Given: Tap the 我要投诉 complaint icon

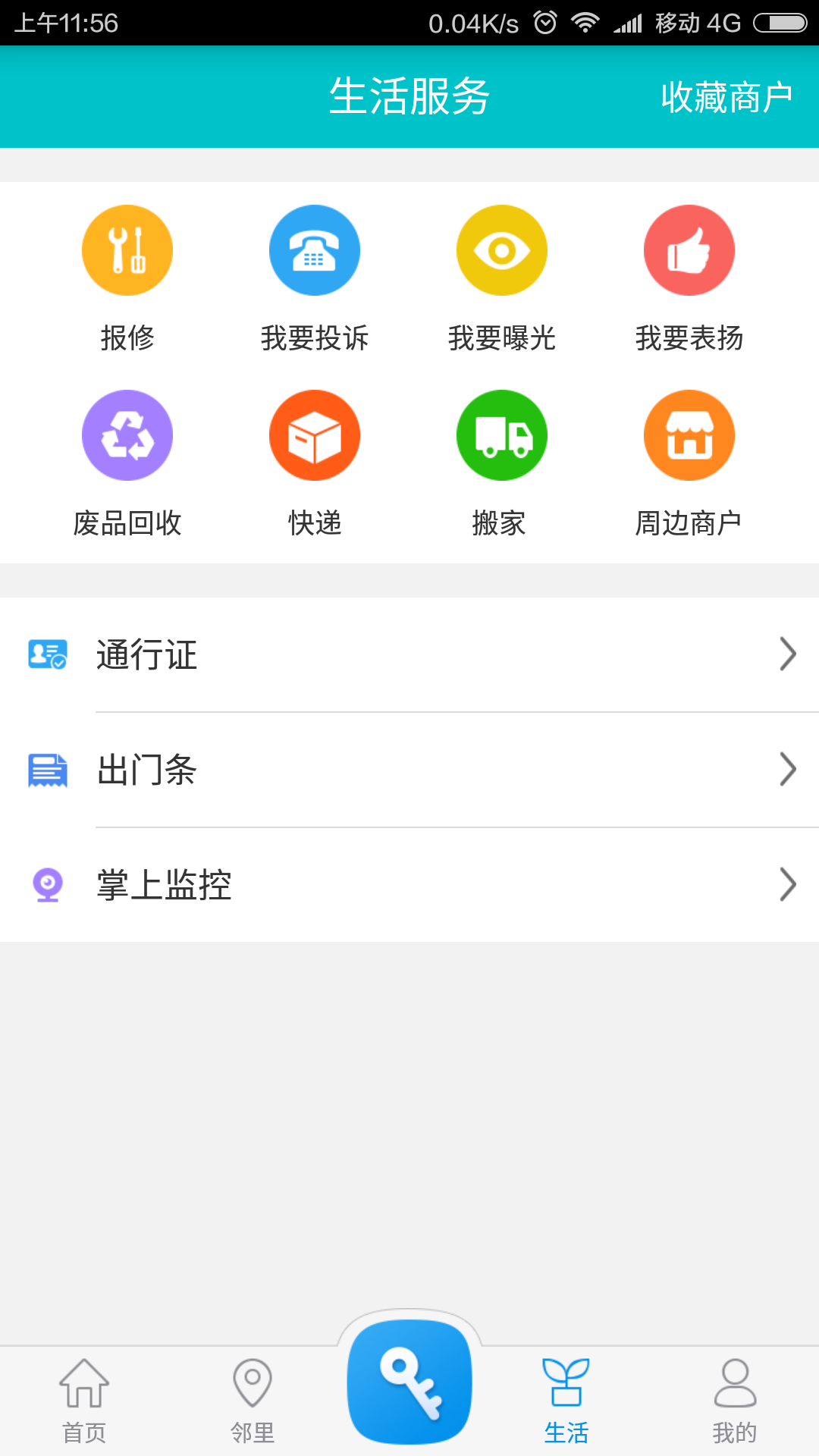Looking at the screenshot, I should click(315, 251).
